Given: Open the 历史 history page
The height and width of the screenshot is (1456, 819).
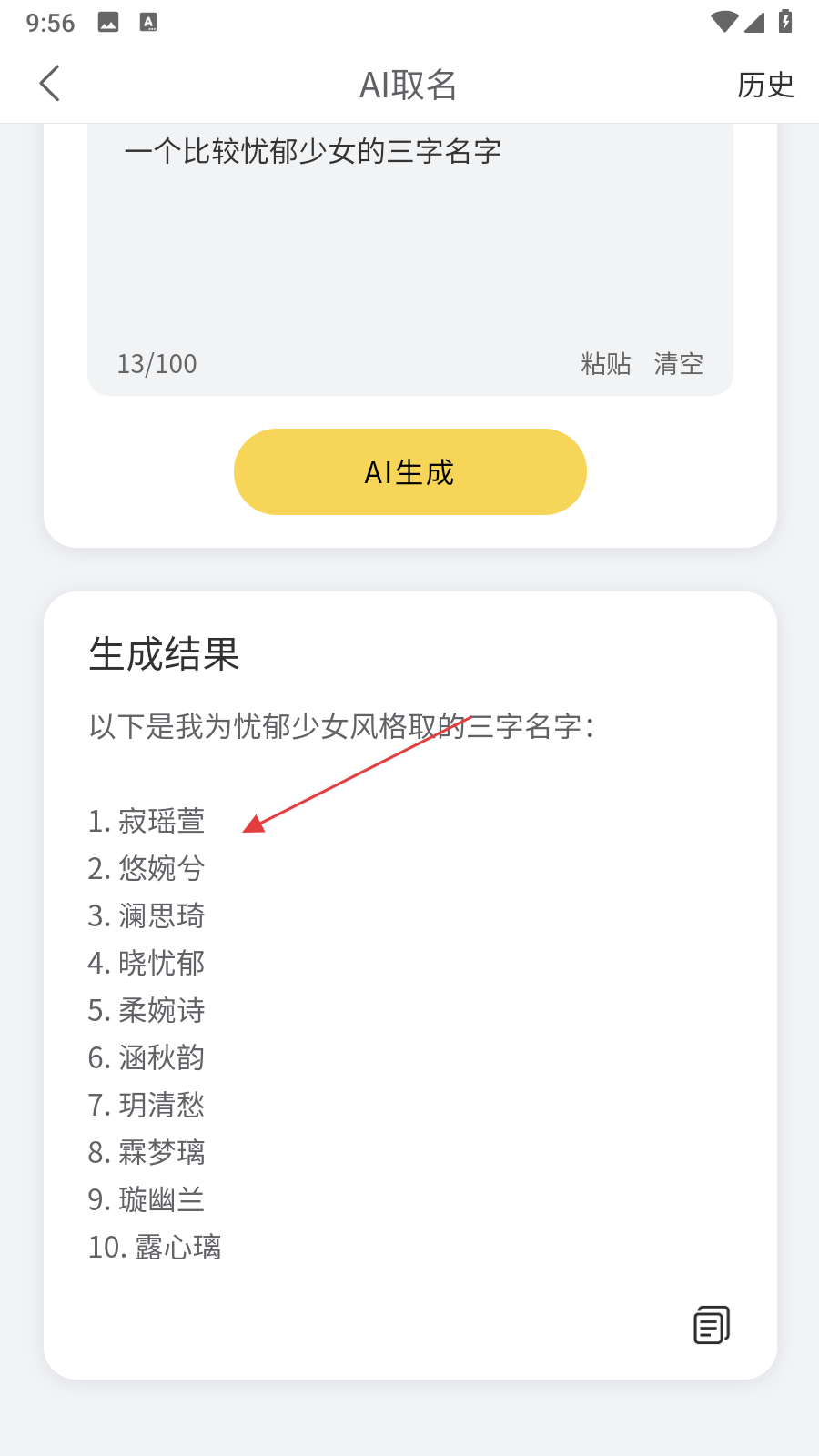Looking at the screenshot, I should (765, 85).
